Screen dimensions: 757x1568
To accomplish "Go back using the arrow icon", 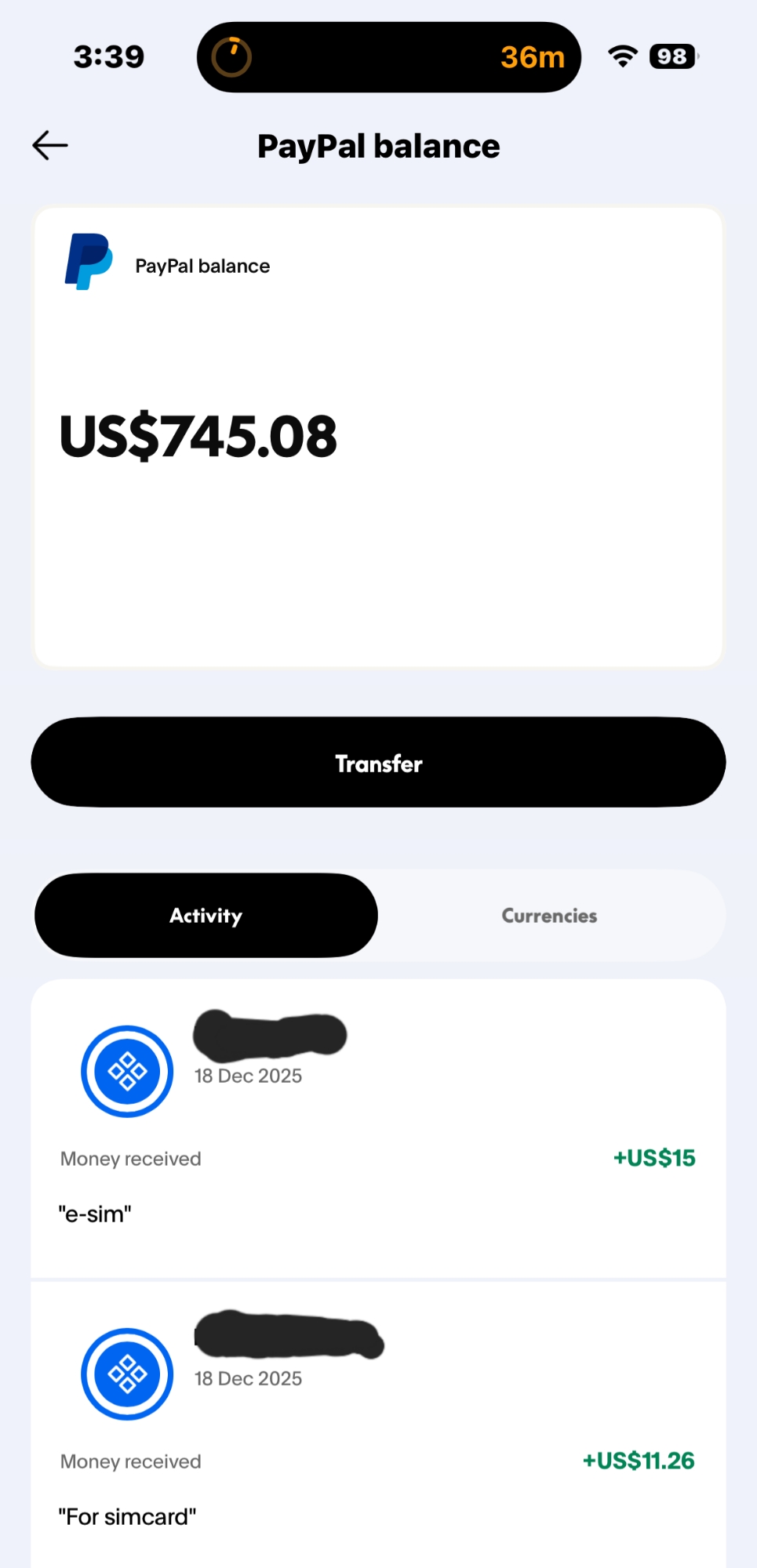I will pyautogui.click(x=50, y=146).
